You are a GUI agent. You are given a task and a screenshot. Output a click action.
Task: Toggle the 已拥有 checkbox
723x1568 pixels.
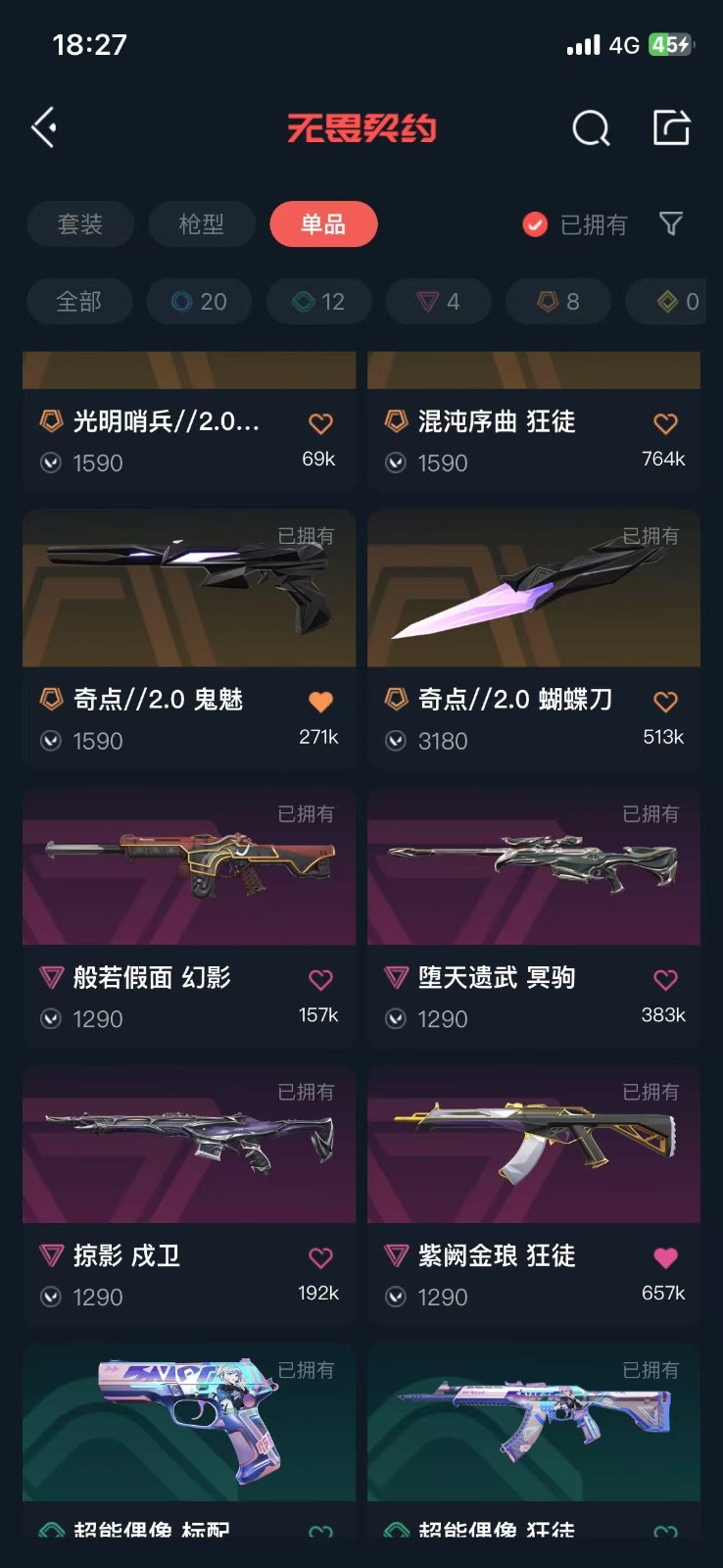535,224
